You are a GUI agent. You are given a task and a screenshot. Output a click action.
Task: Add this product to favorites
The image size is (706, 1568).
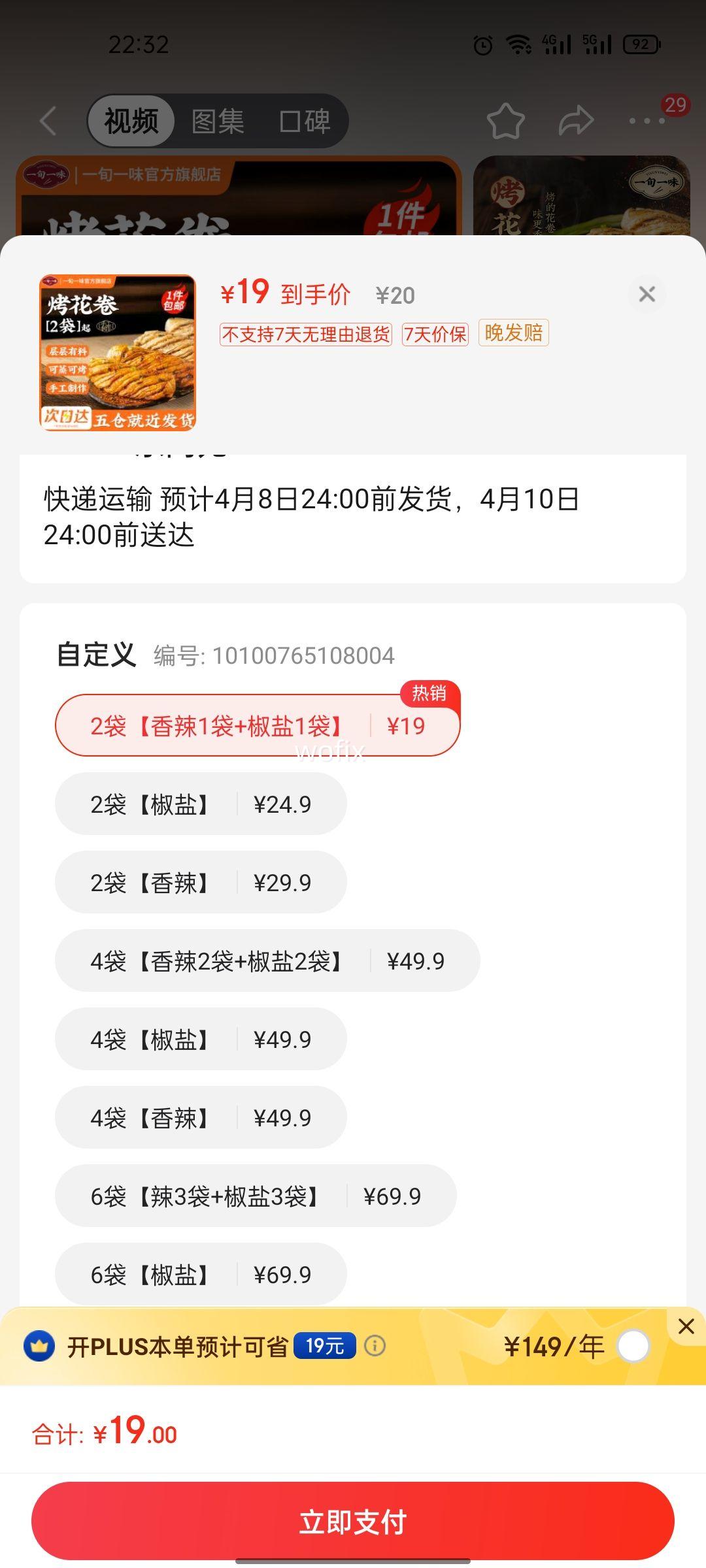(505, 121)
